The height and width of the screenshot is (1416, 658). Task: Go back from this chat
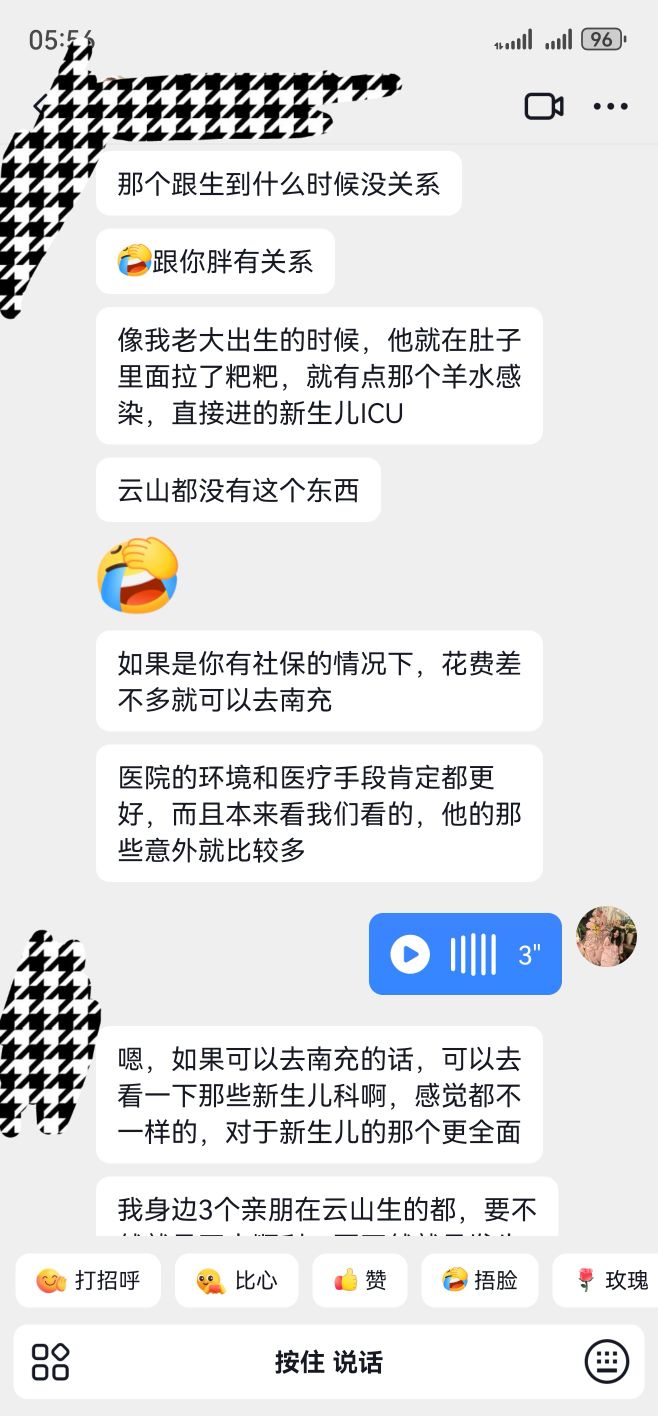pos(40,105)
